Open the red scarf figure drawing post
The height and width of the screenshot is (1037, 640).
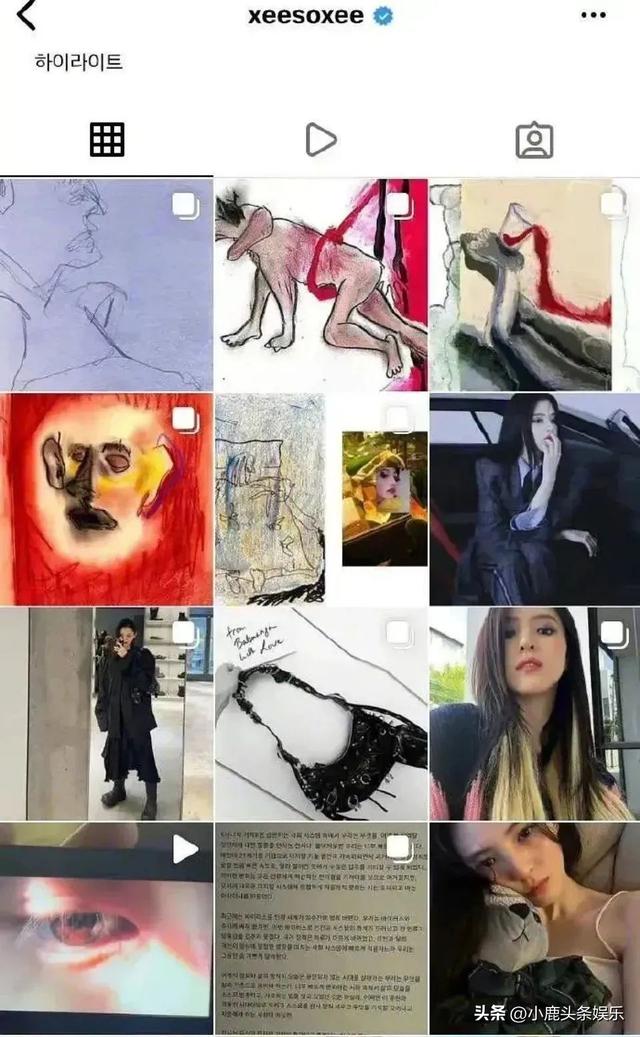point(534,285)
